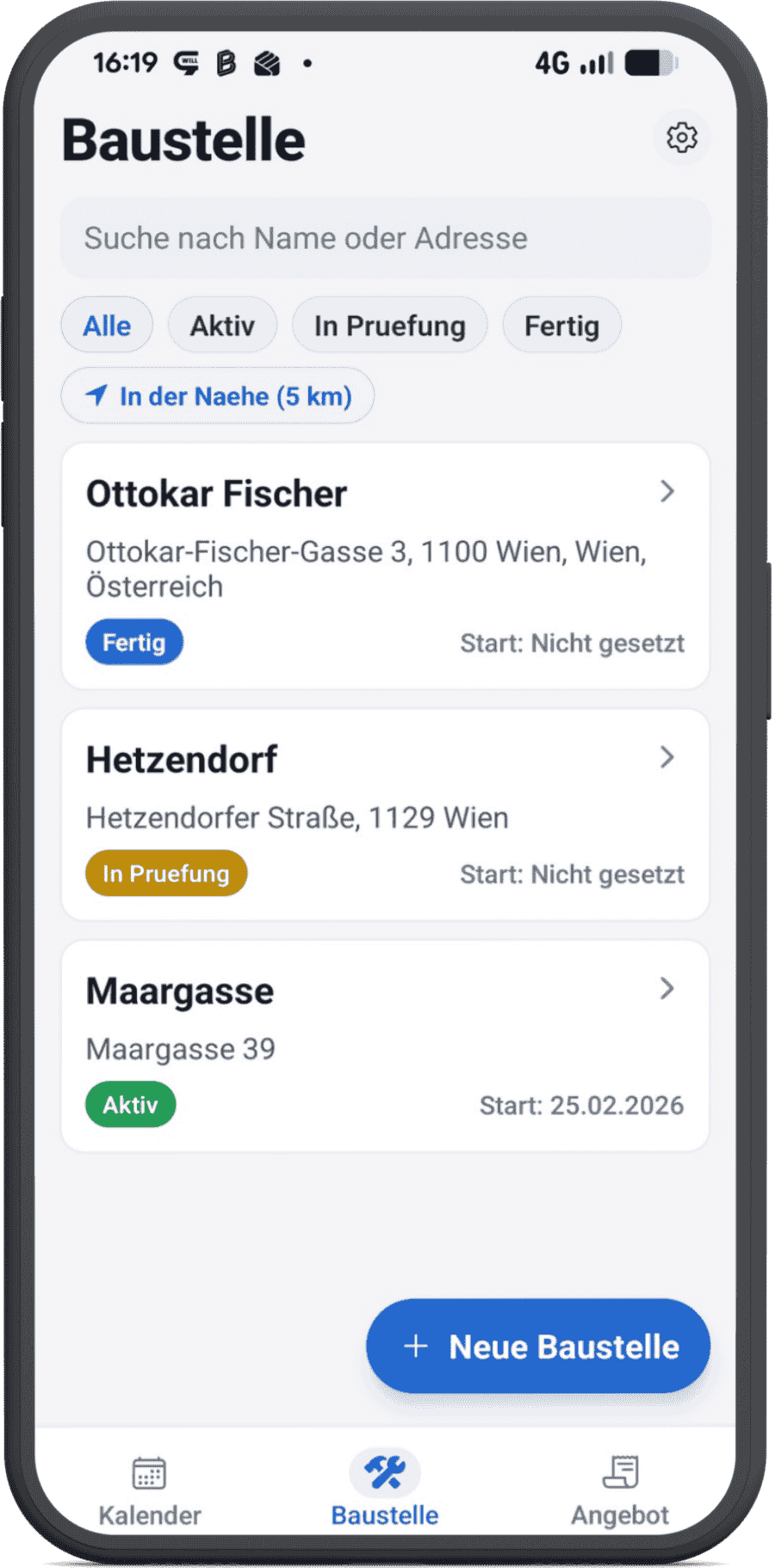Click the location arrow icon next to In der Naehe
The width and height of the screenshot is (775, 1568).
[x=97, y=395]
